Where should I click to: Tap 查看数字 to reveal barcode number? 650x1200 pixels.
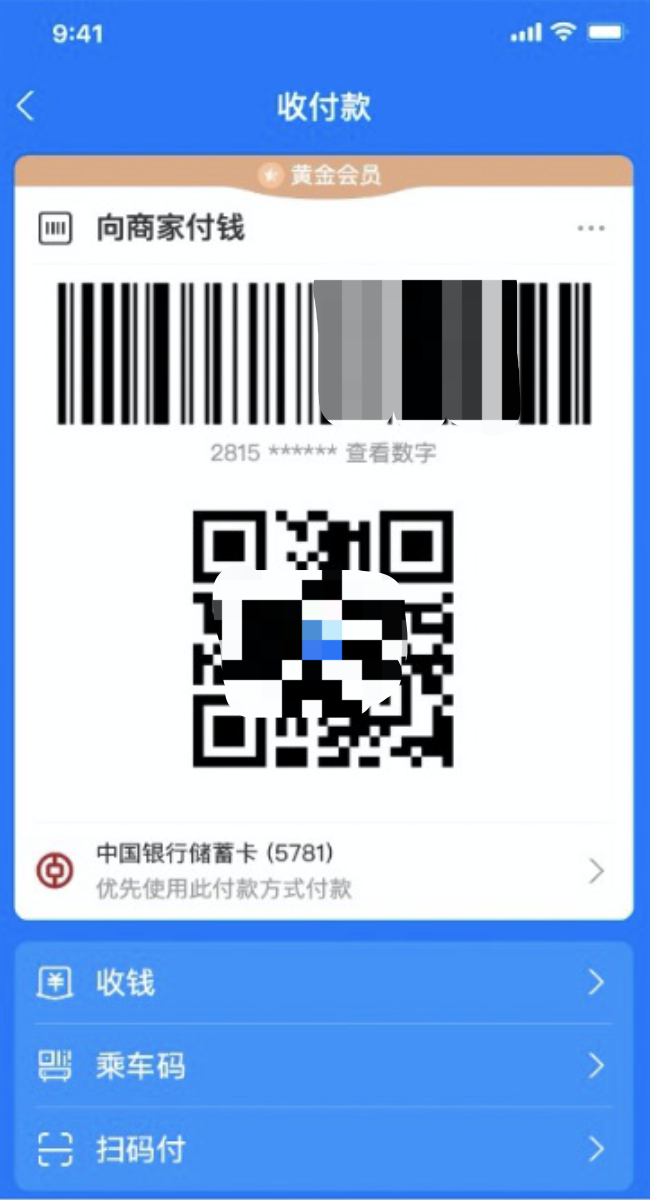[391, 452]
